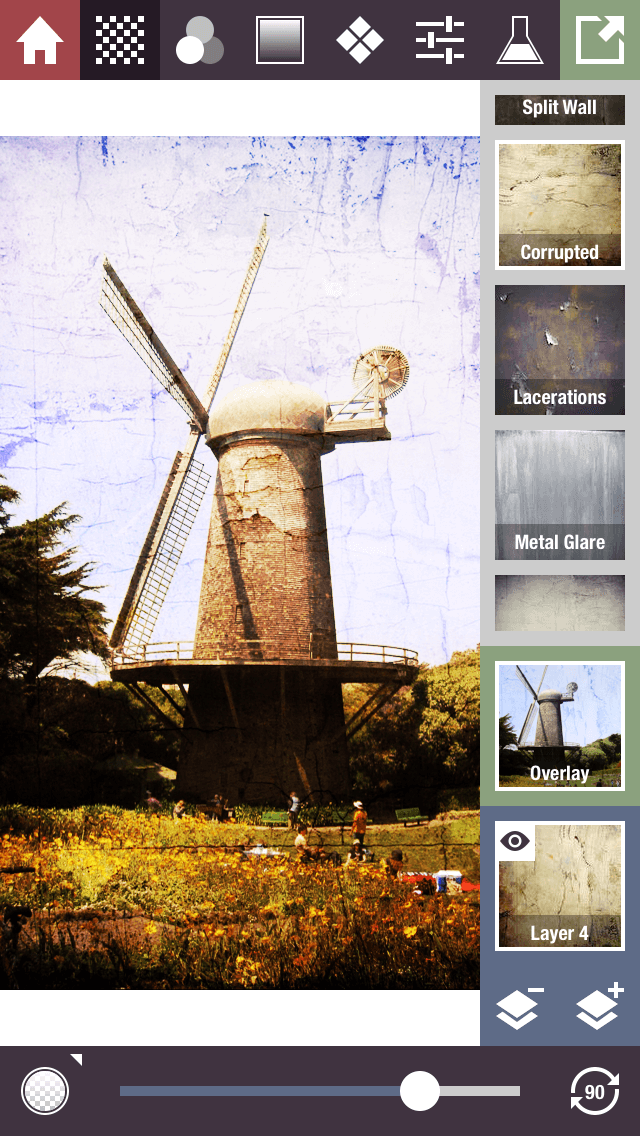Select the gradient square tool

tap(280, 40)
